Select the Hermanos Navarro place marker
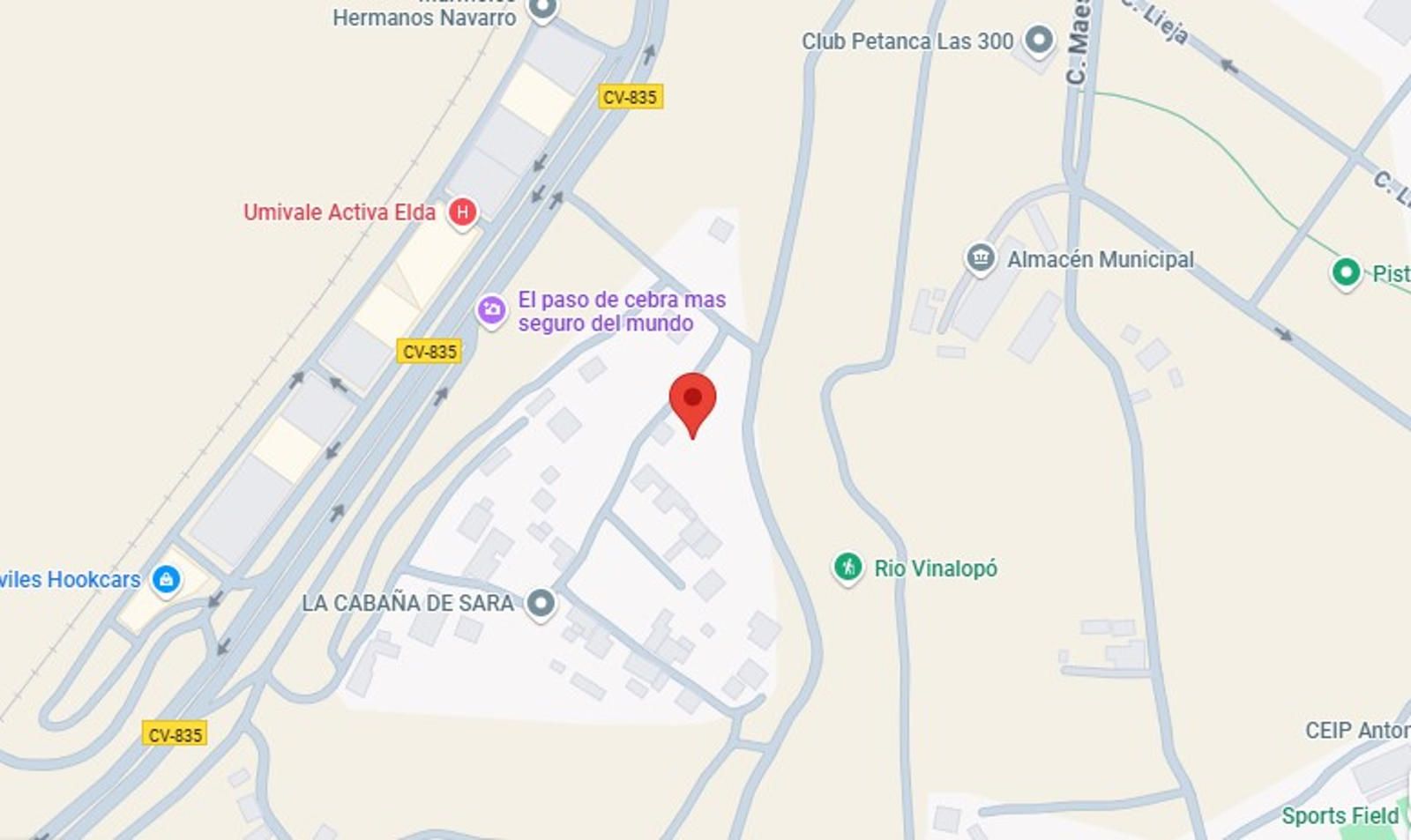Viewport: 1411px width, 840px height. coord(542,9)
